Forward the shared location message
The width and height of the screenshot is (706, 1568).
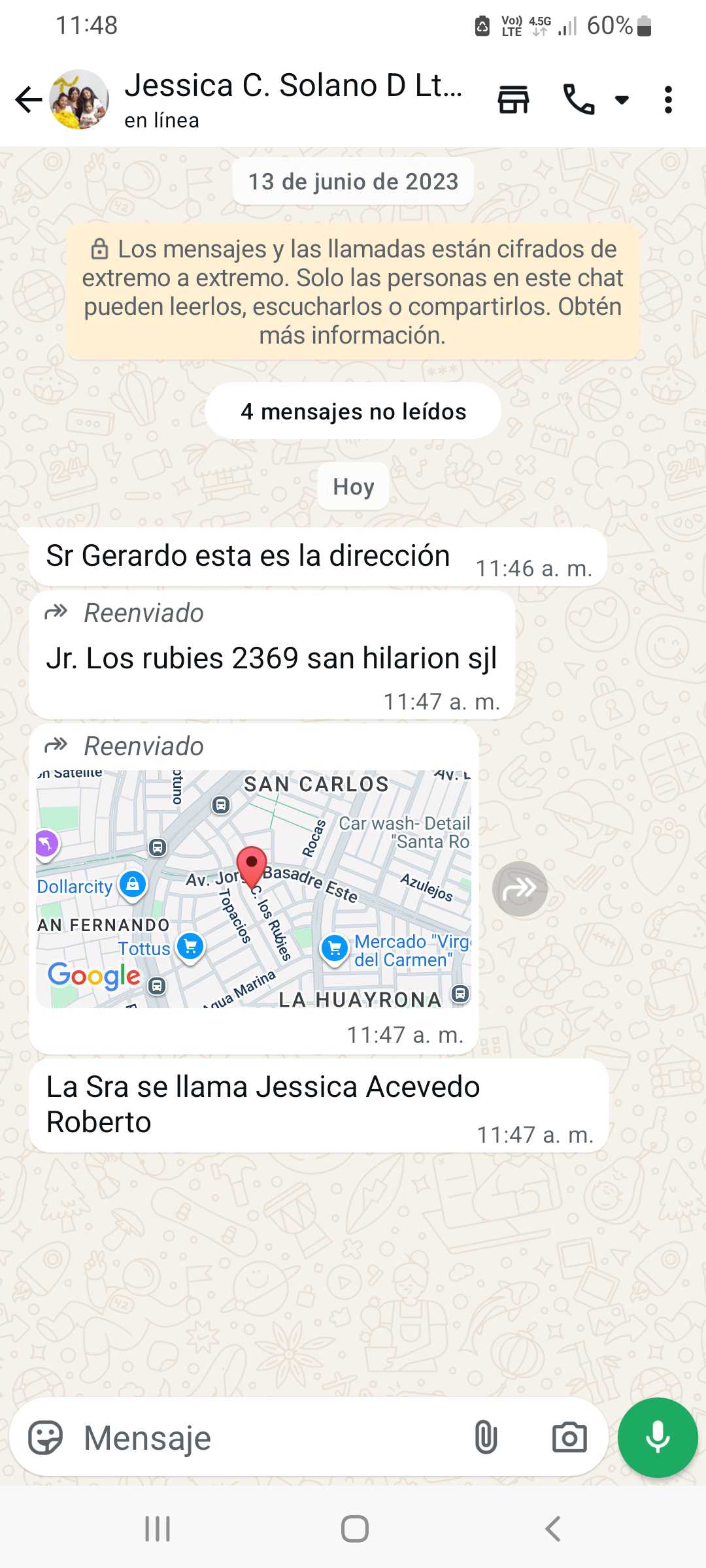coord(520,889)
